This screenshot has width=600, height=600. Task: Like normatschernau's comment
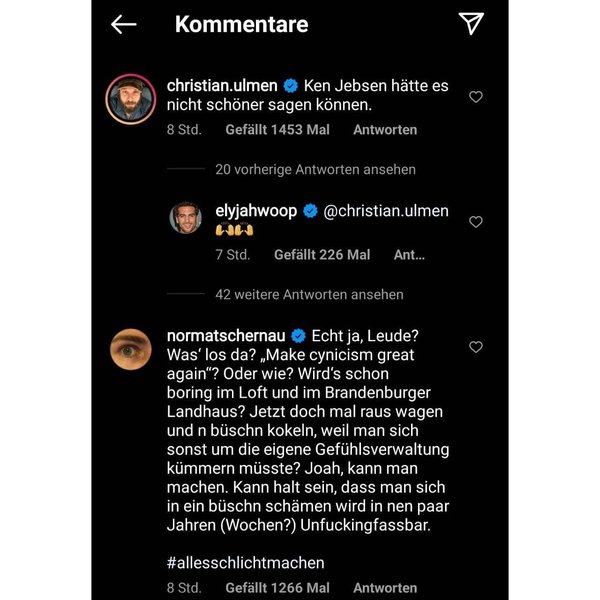476,347
